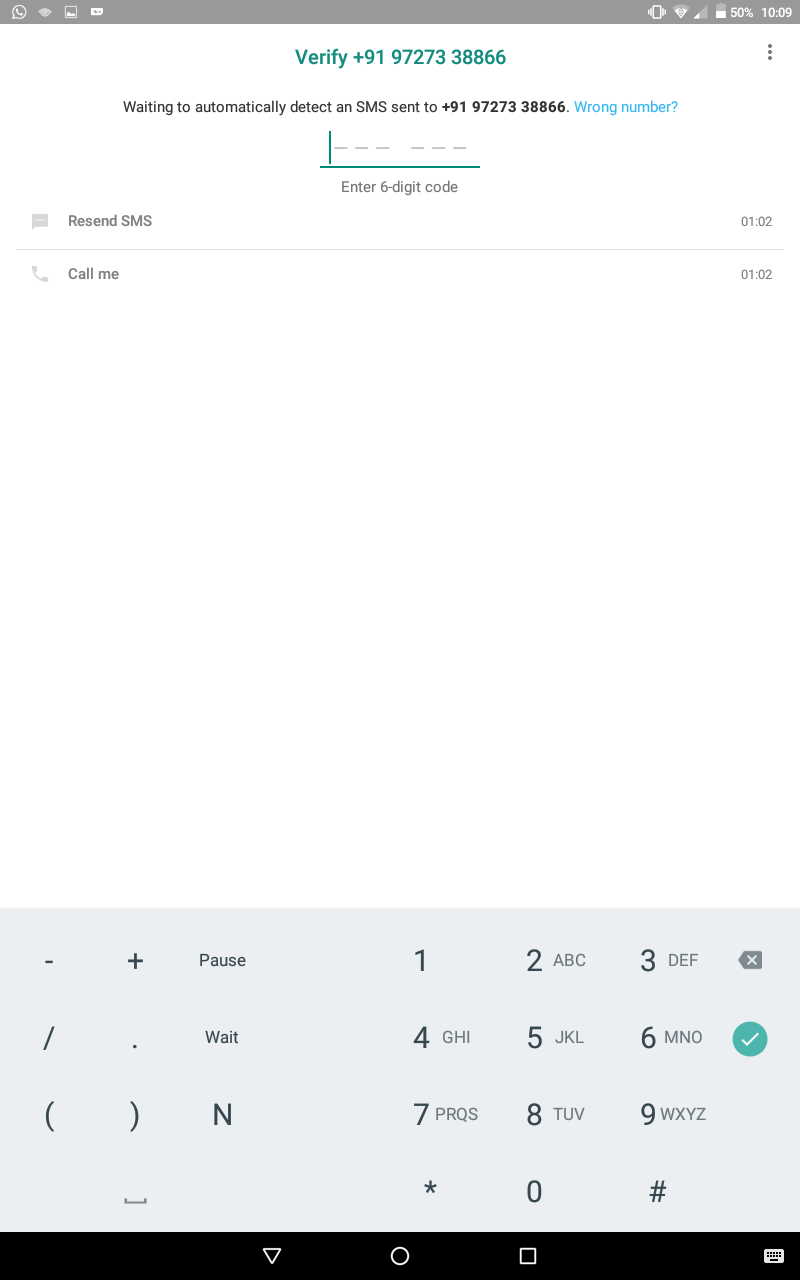Hit the 9 WXYZ key

673,1114
